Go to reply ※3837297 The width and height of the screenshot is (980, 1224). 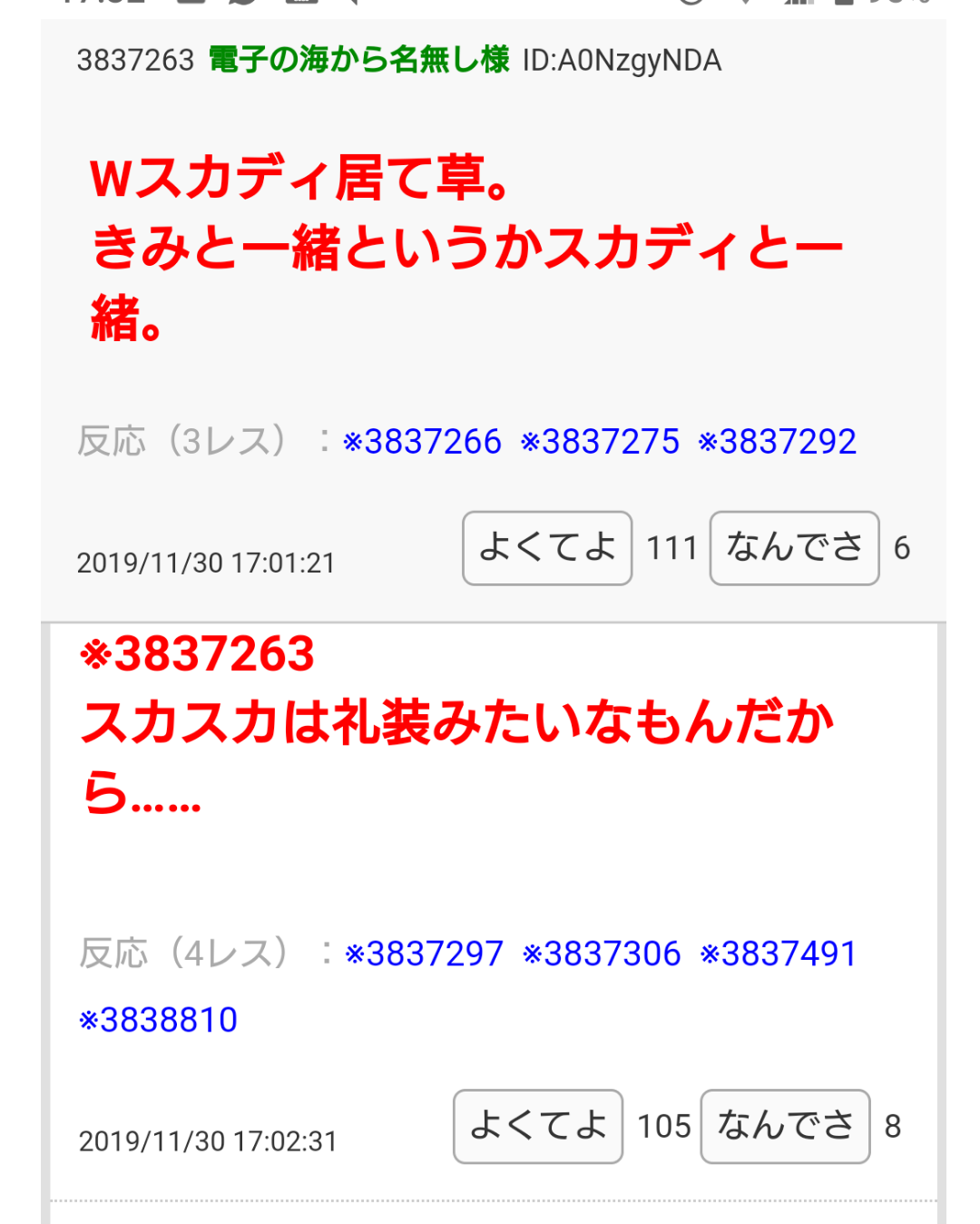(x=424, y=954)
